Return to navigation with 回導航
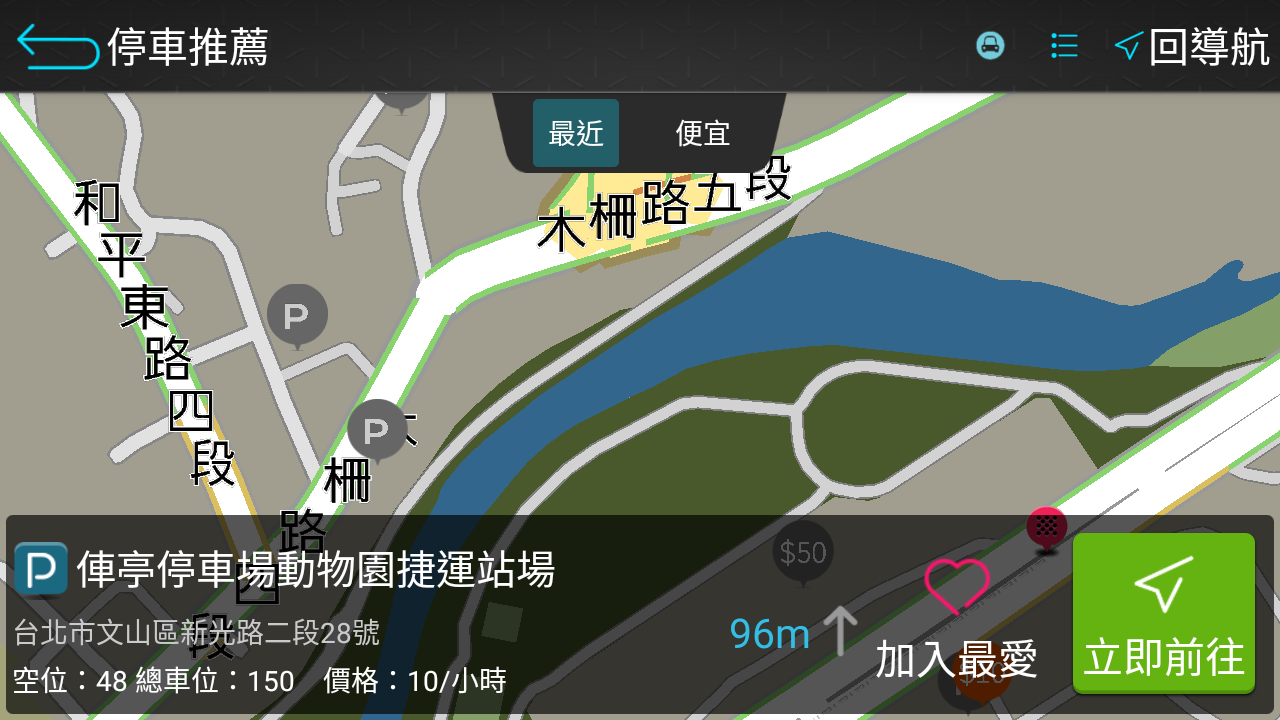The width and height of the screenshot is (1280, 720). tap(1192, 47)
